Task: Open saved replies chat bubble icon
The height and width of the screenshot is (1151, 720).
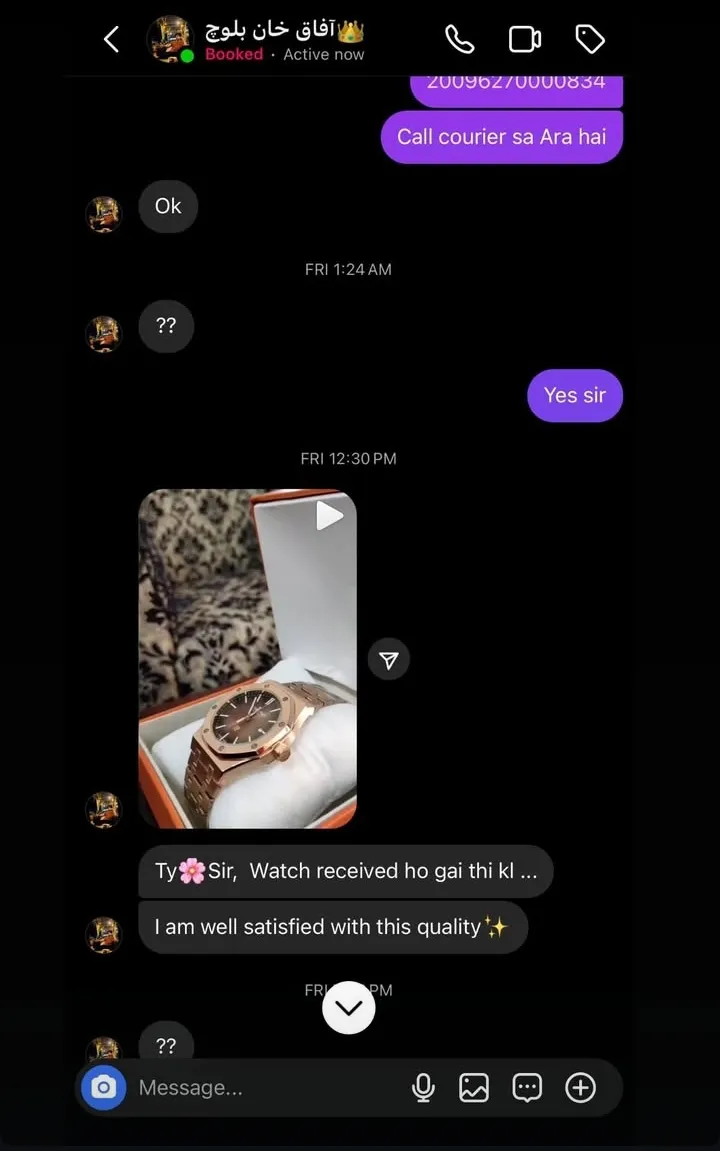Action: tap(527, 1087)
